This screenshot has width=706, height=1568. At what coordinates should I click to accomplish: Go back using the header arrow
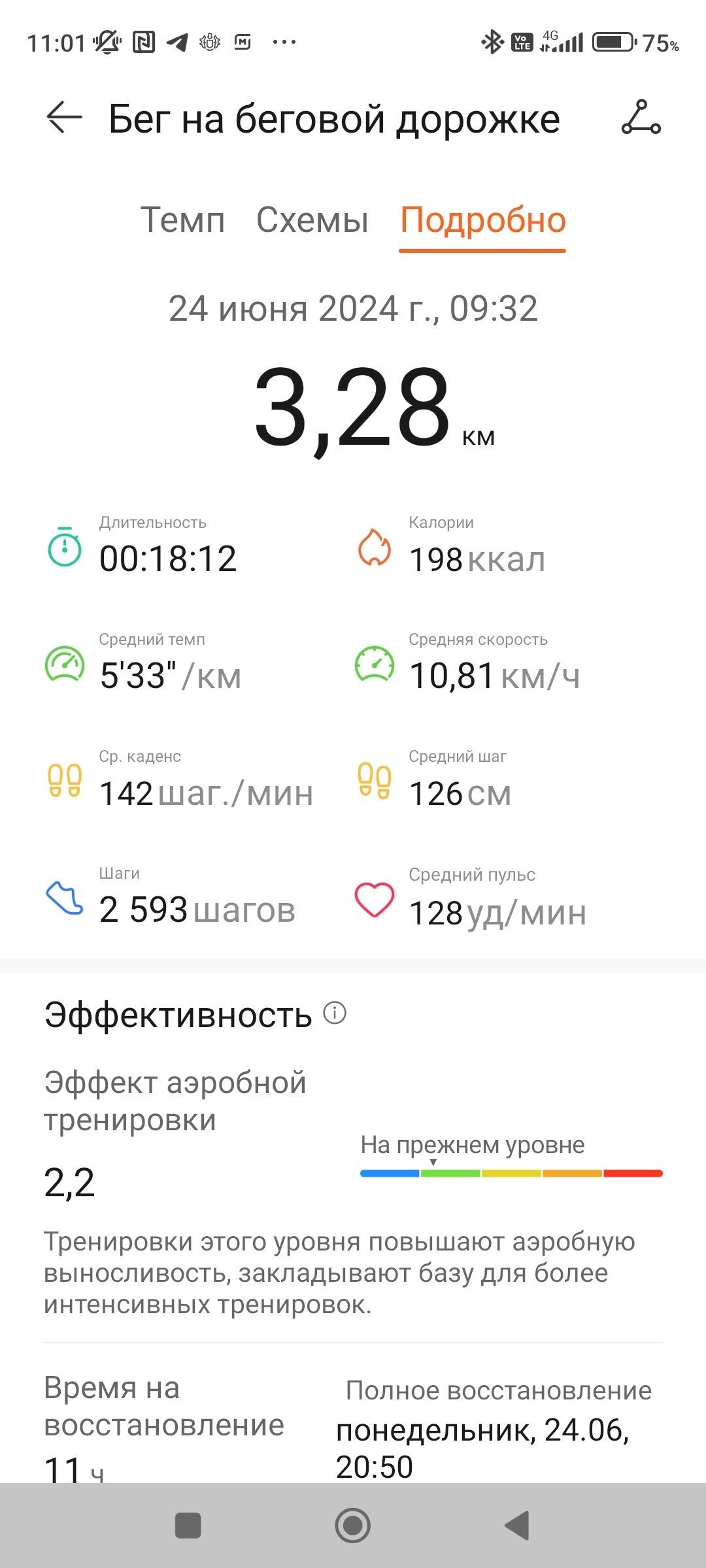coord(64,118)
